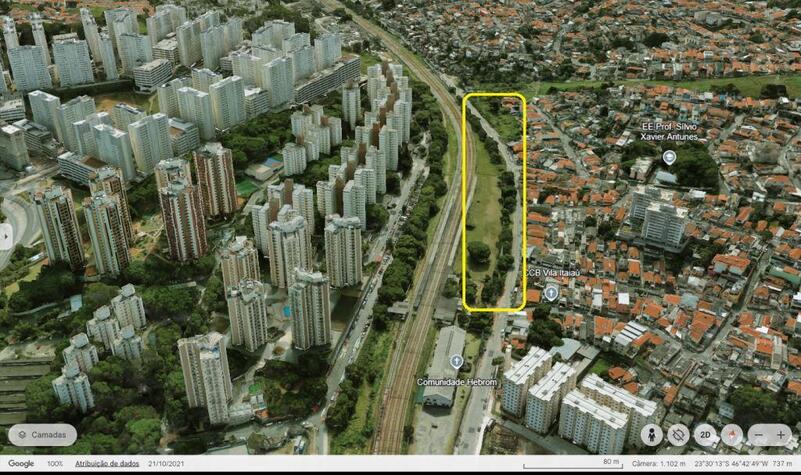The width and height of the screenshot is (801, 475).
Task: Reset orientation with the compass
Action: [x=733, y=435]
